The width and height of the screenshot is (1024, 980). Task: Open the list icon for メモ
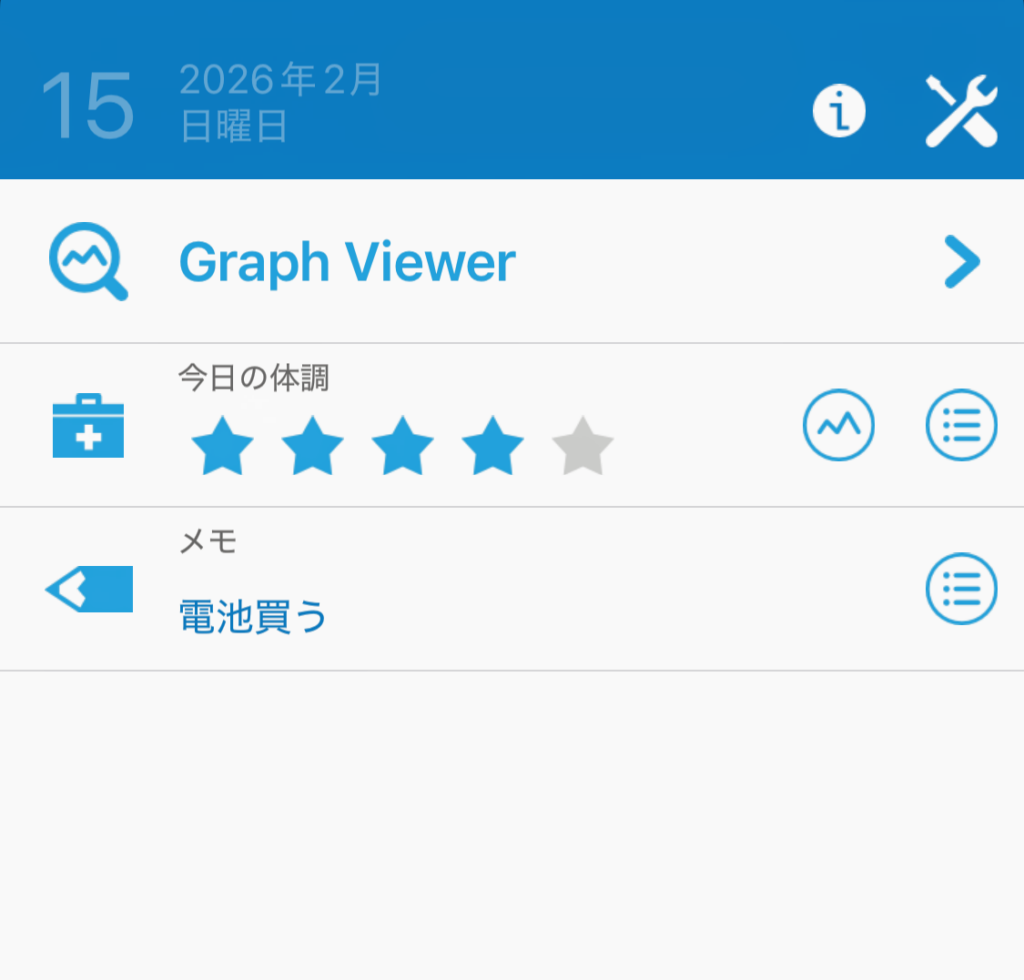961,589
